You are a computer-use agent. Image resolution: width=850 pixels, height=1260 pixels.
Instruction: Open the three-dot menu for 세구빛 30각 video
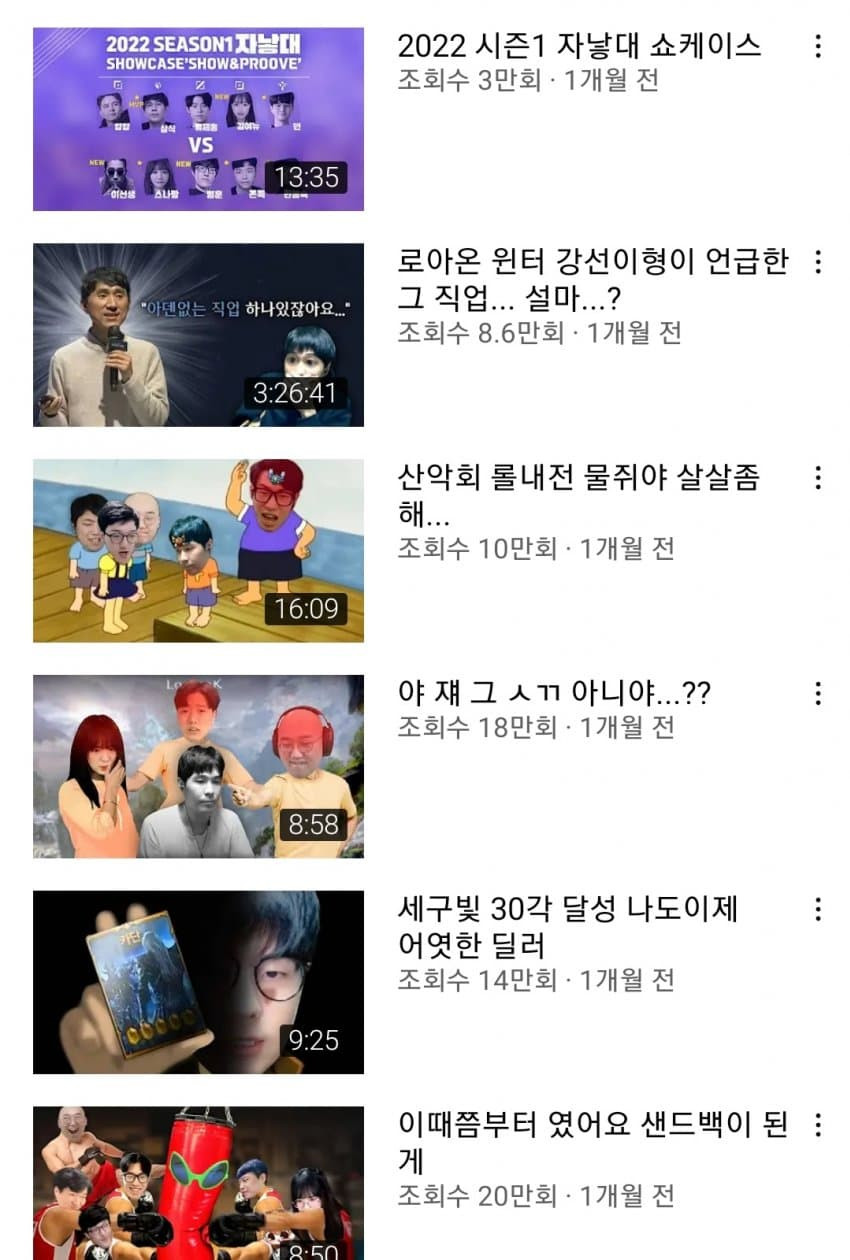(x=818, y=910)
